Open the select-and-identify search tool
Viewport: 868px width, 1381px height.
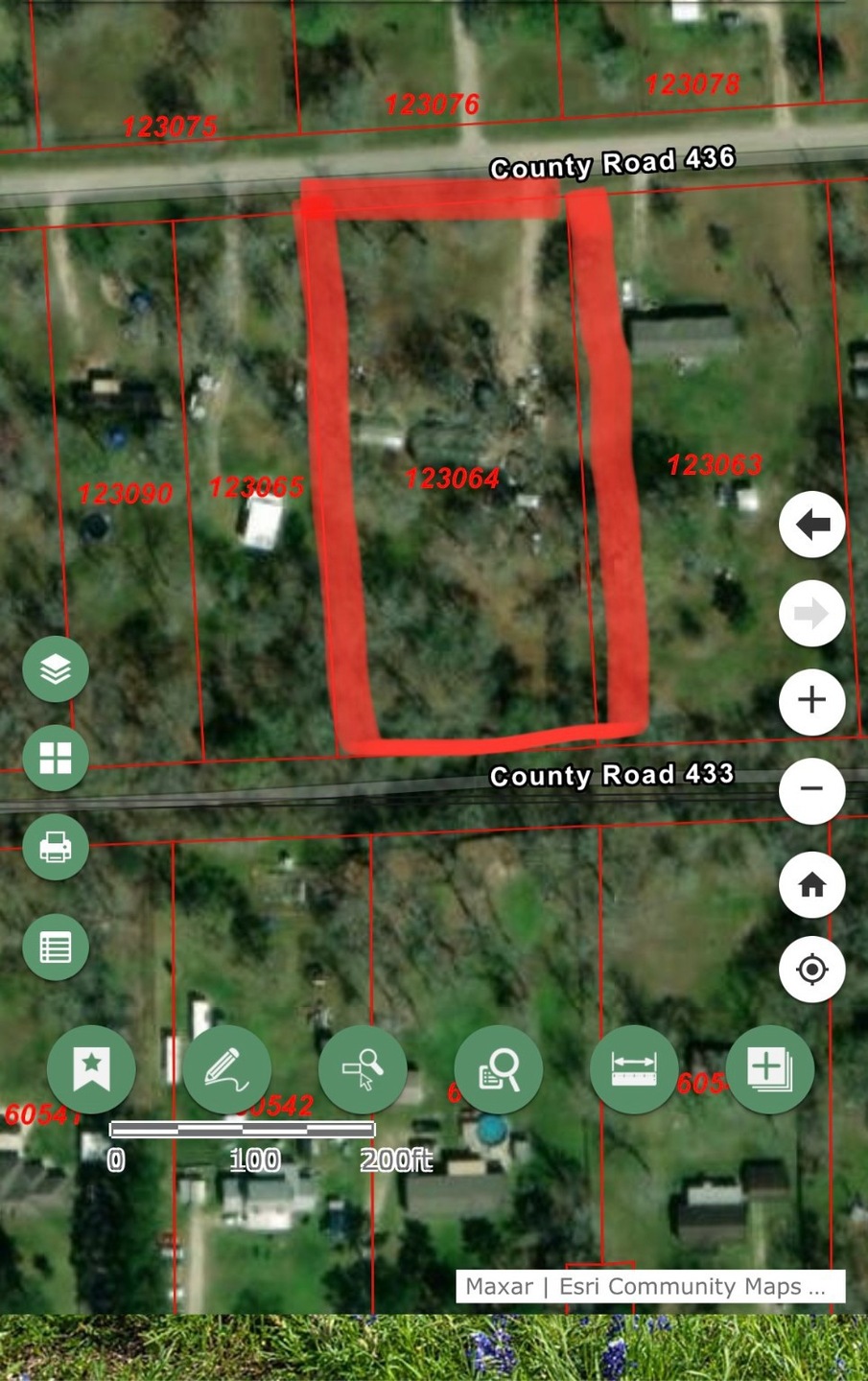pos(363,1068)
